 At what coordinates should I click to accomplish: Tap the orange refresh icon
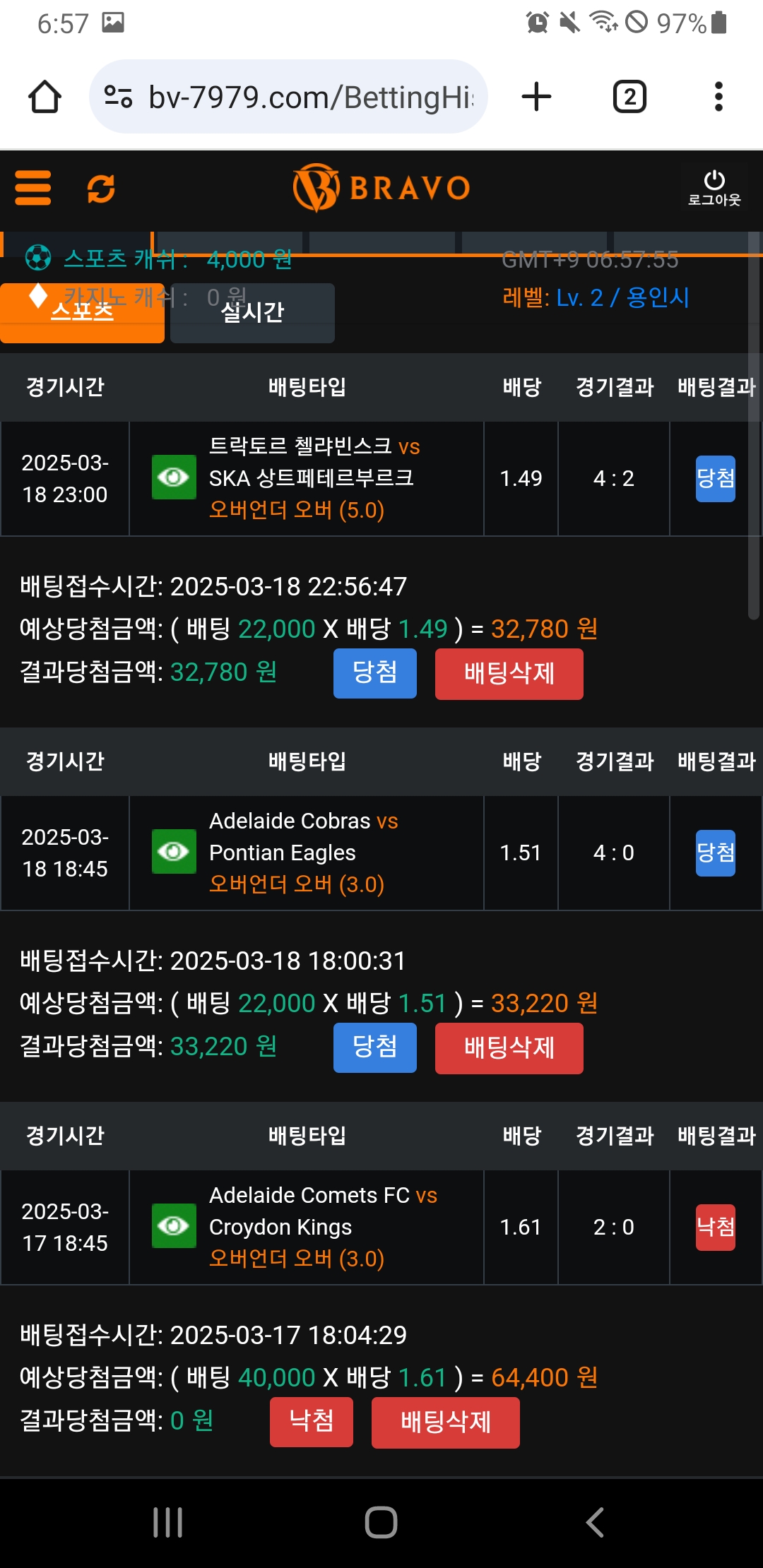pos(101,189)
